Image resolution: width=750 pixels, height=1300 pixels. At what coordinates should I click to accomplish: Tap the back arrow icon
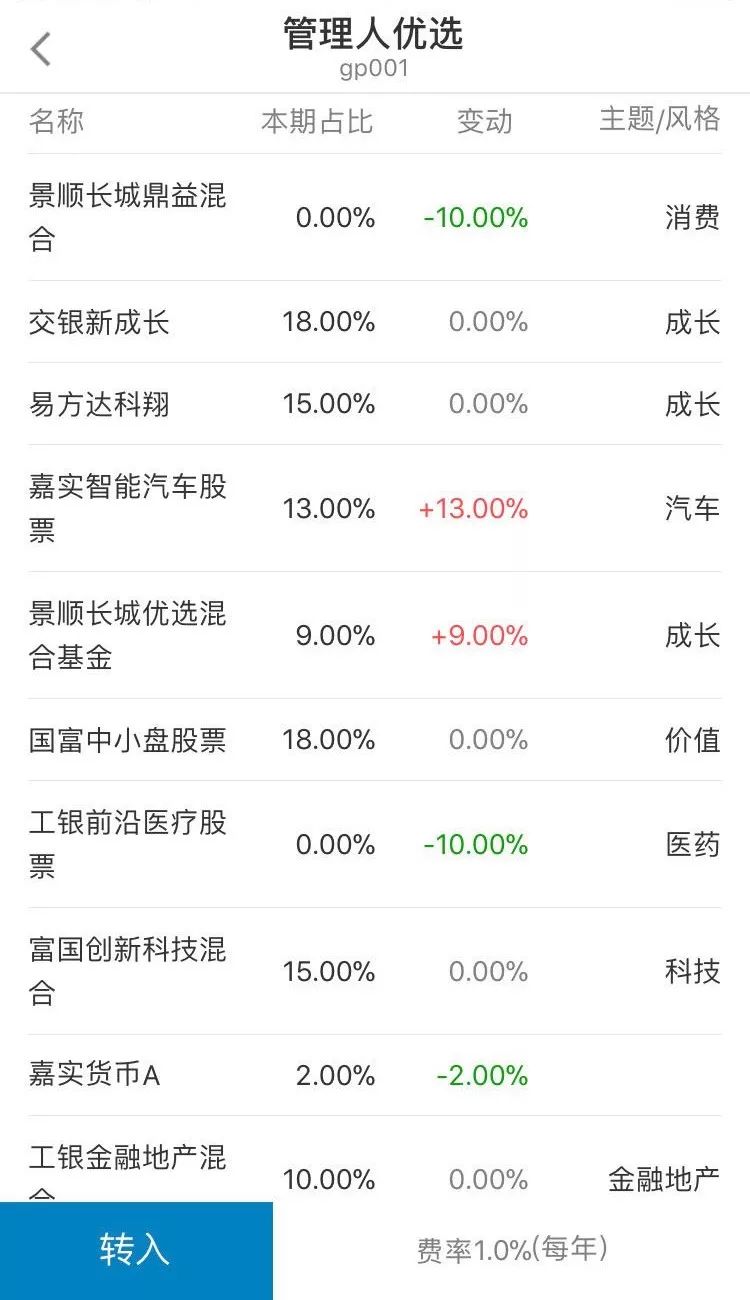click(40, 48)
